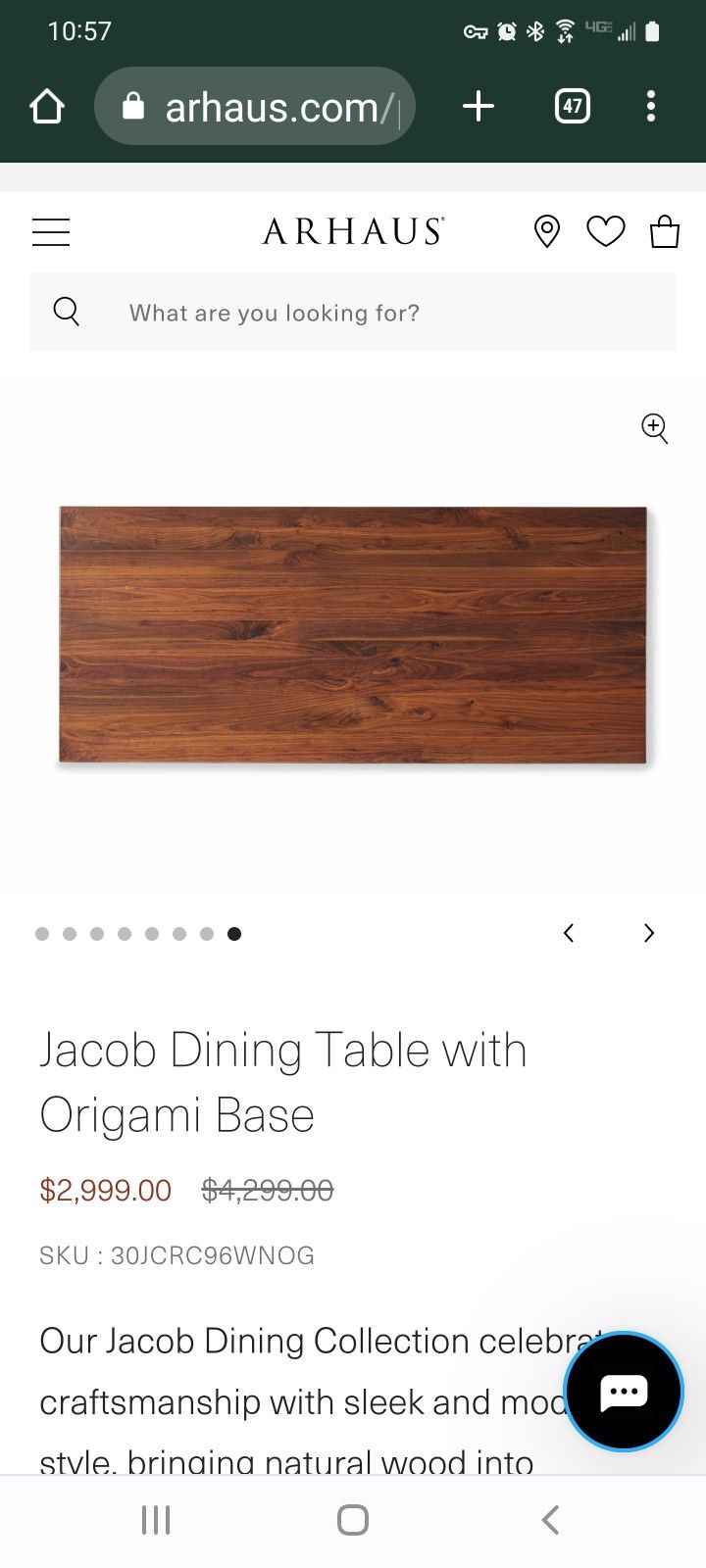706x1568 pixels.
Task: Select the last carousel dot indicator
Action: pos(234,933)
